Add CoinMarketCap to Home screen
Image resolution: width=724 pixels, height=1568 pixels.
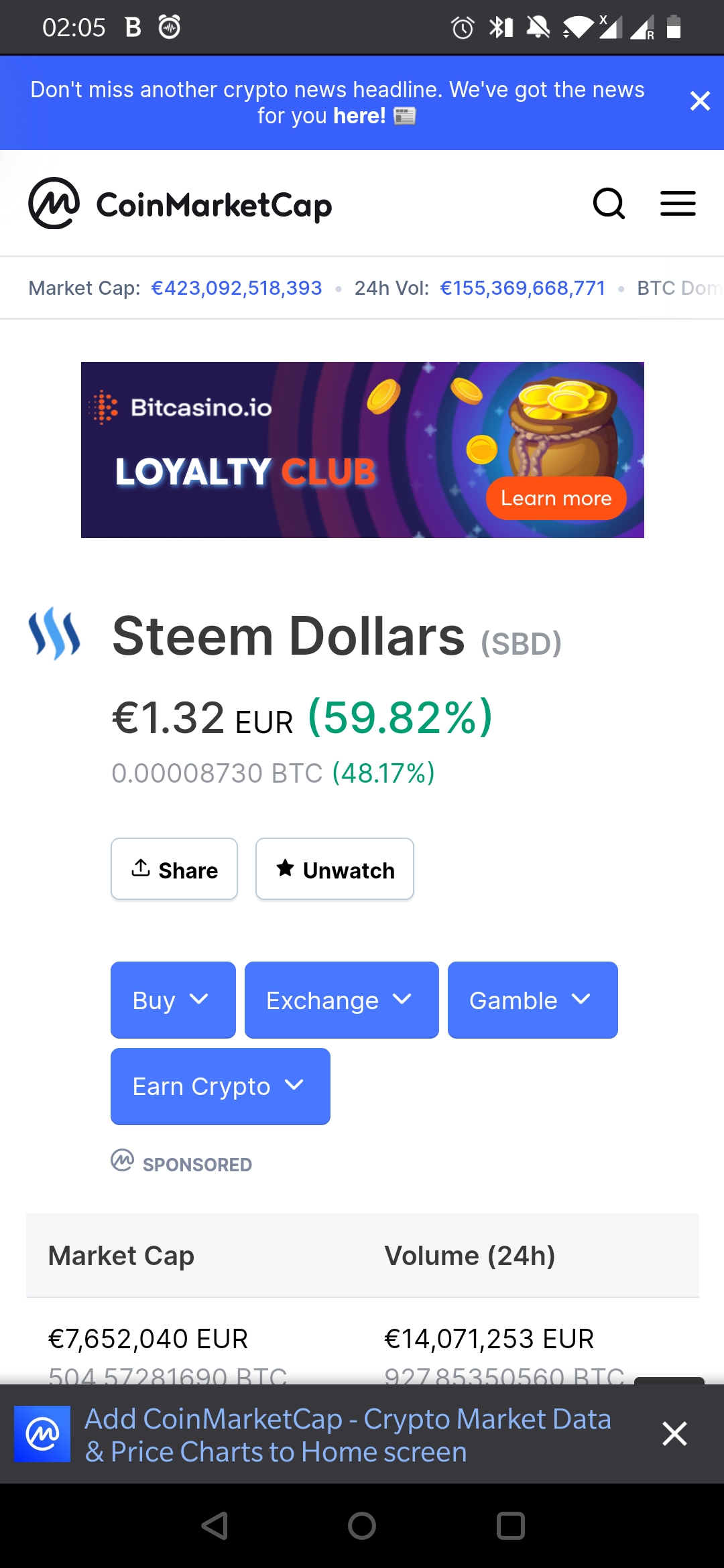click(348, 1435)
